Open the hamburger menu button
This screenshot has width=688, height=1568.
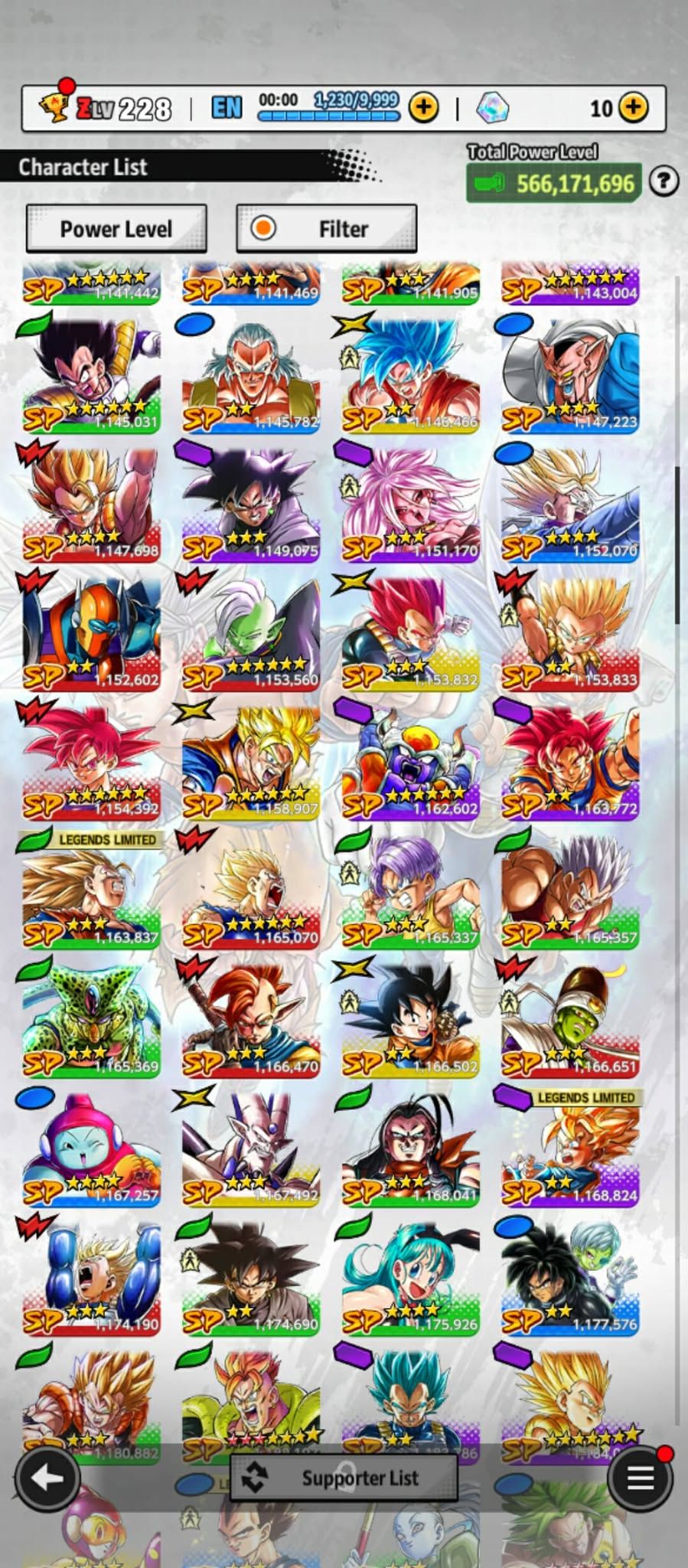641,1478
